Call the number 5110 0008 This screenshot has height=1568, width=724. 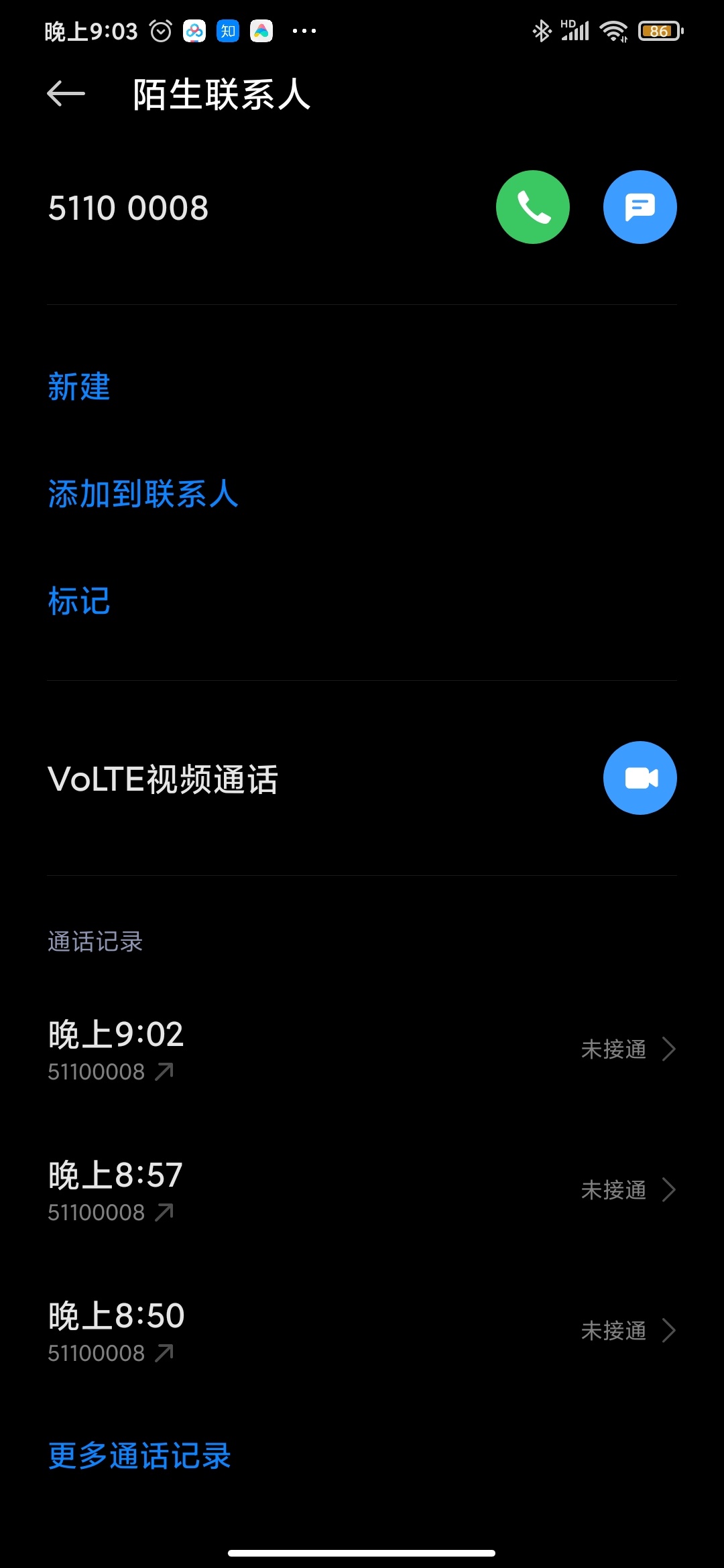click(532, 207)
